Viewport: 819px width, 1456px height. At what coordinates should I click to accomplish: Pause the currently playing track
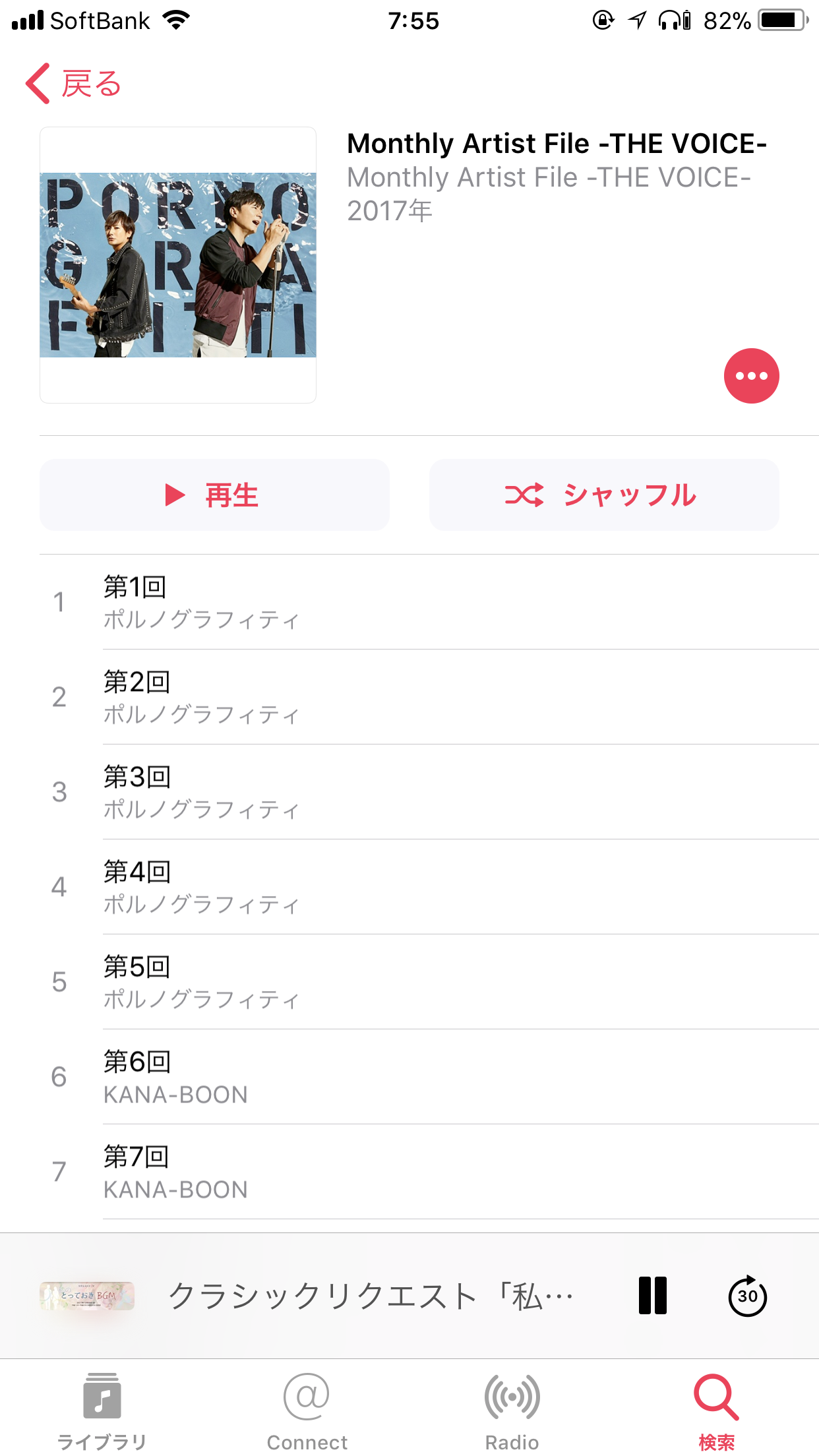pos(652,1296)
